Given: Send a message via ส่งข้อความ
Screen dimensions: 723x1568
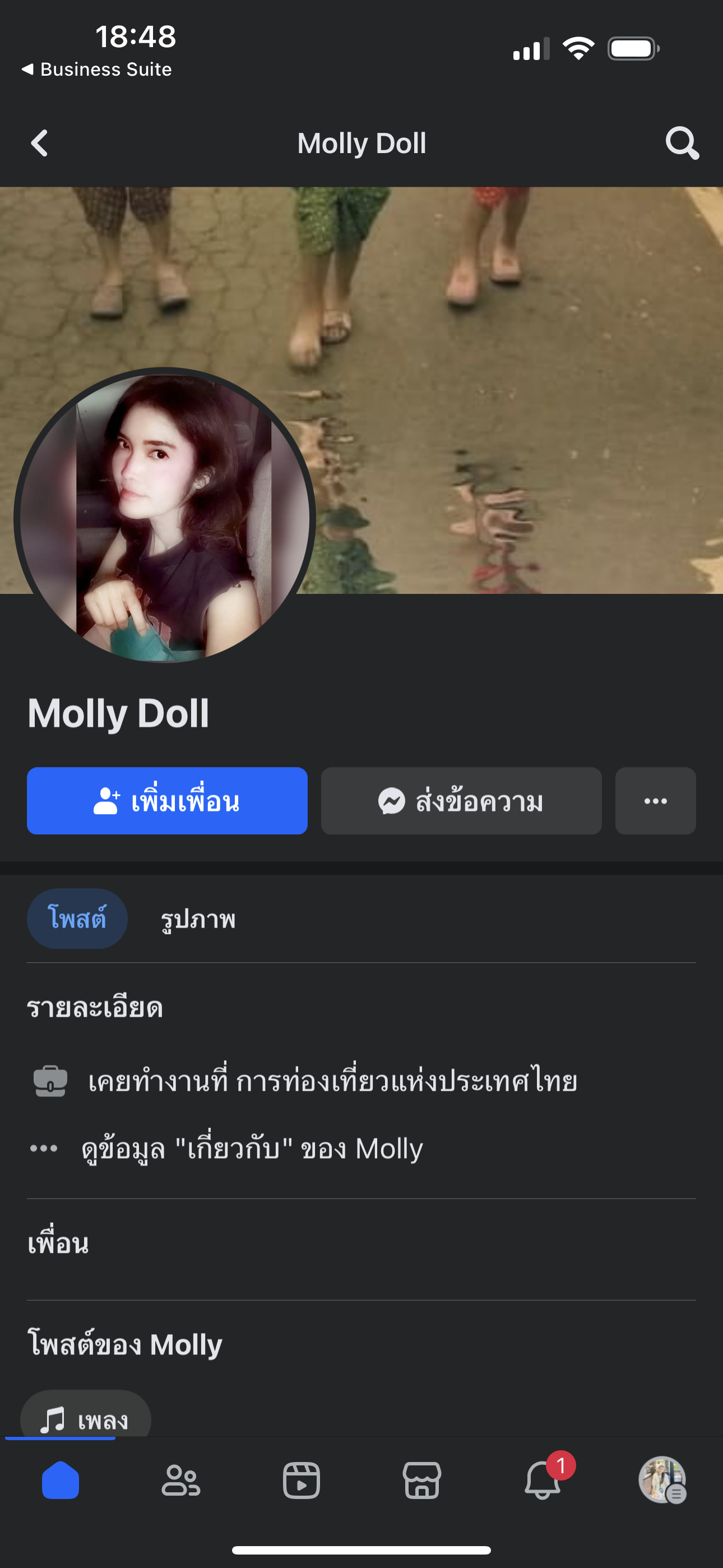Looking at the screenshot, I should [461, 801].
